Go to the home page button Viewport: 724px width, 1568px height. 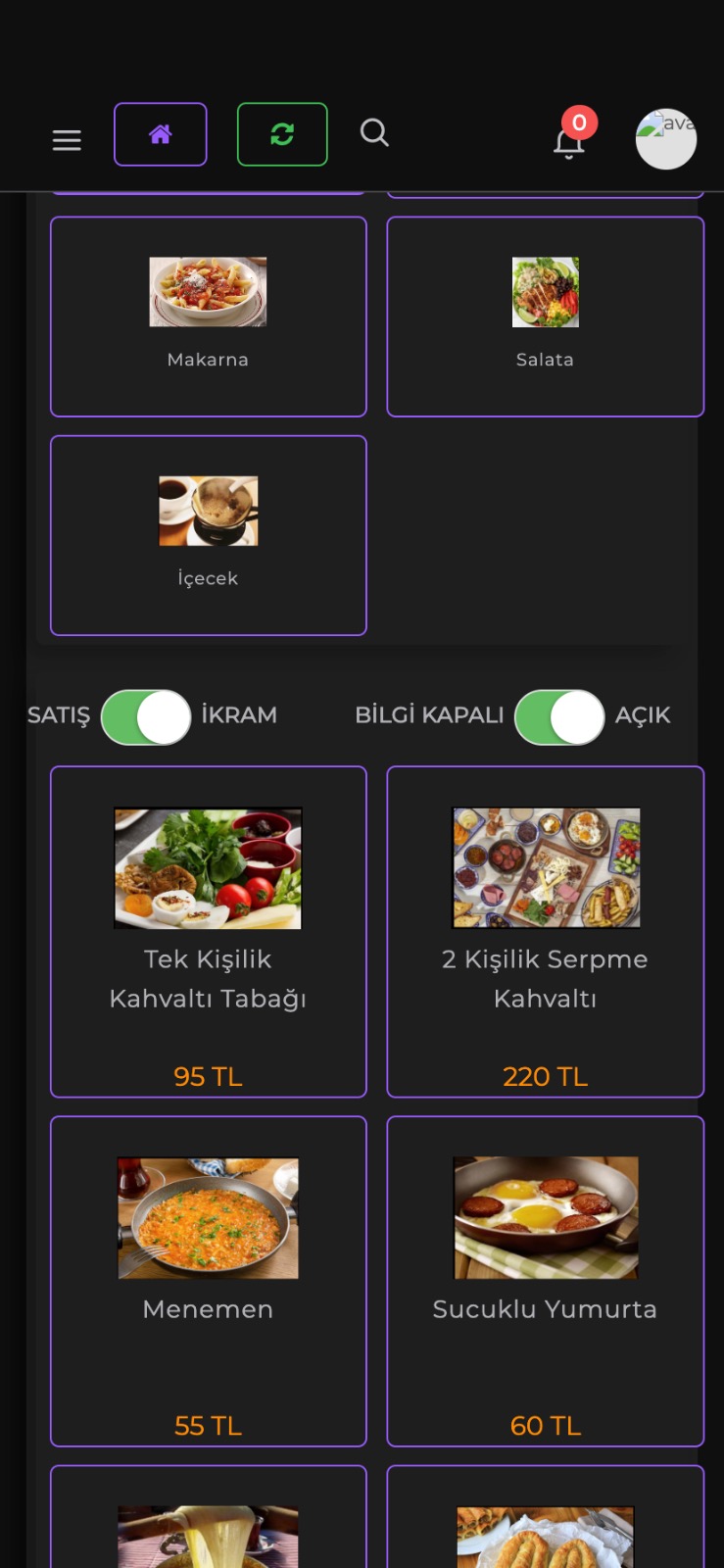point(161,134)
